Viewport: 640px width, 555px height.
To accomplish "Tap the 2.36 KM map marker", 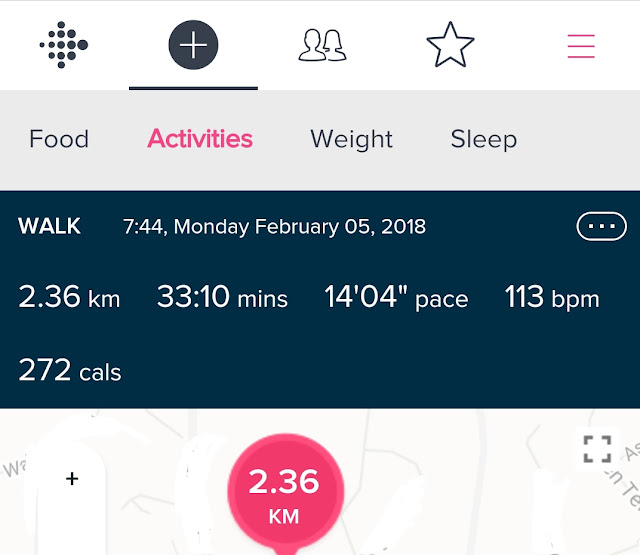I will [x=285, y=494].
